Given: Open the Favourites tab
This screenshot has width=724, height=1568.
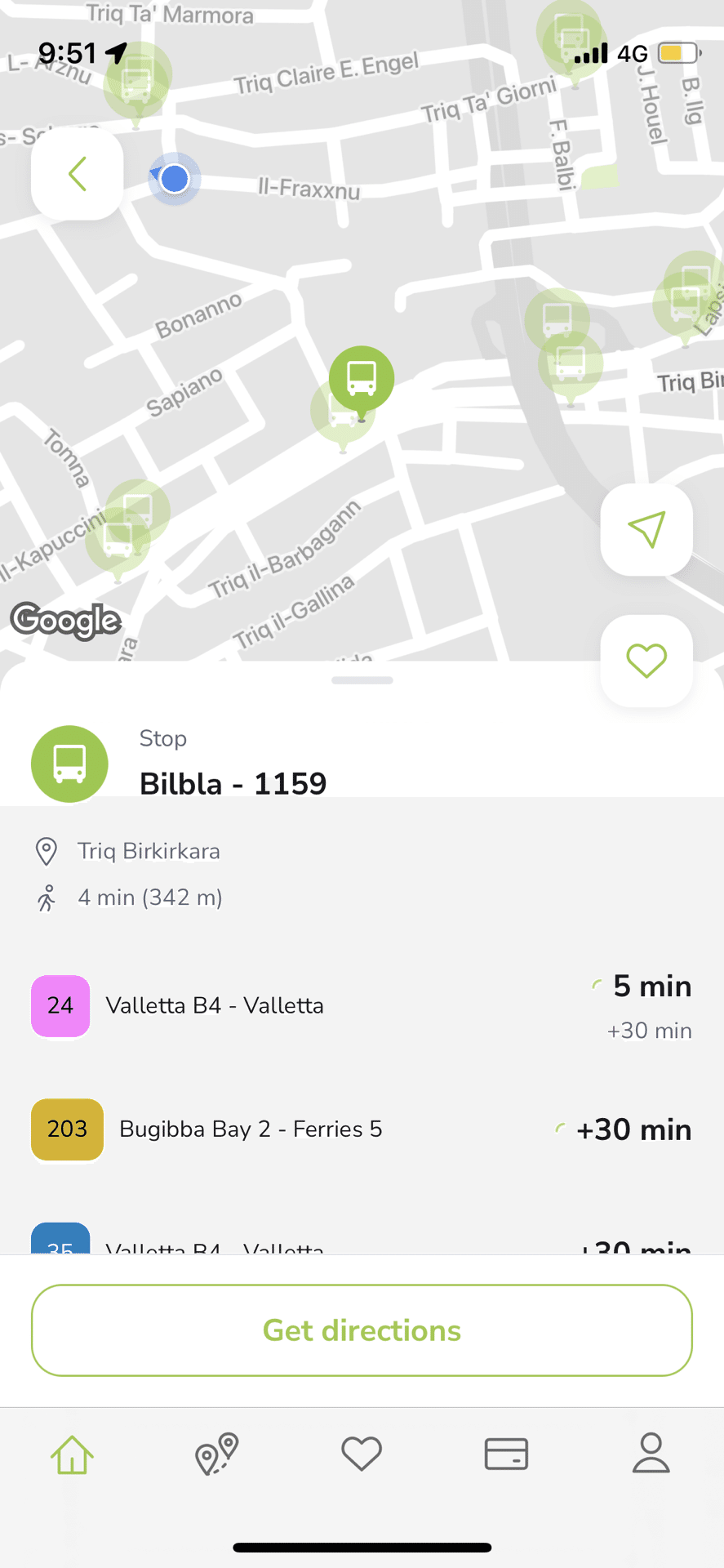Looking at the screenshot, I should [362, 1454].
